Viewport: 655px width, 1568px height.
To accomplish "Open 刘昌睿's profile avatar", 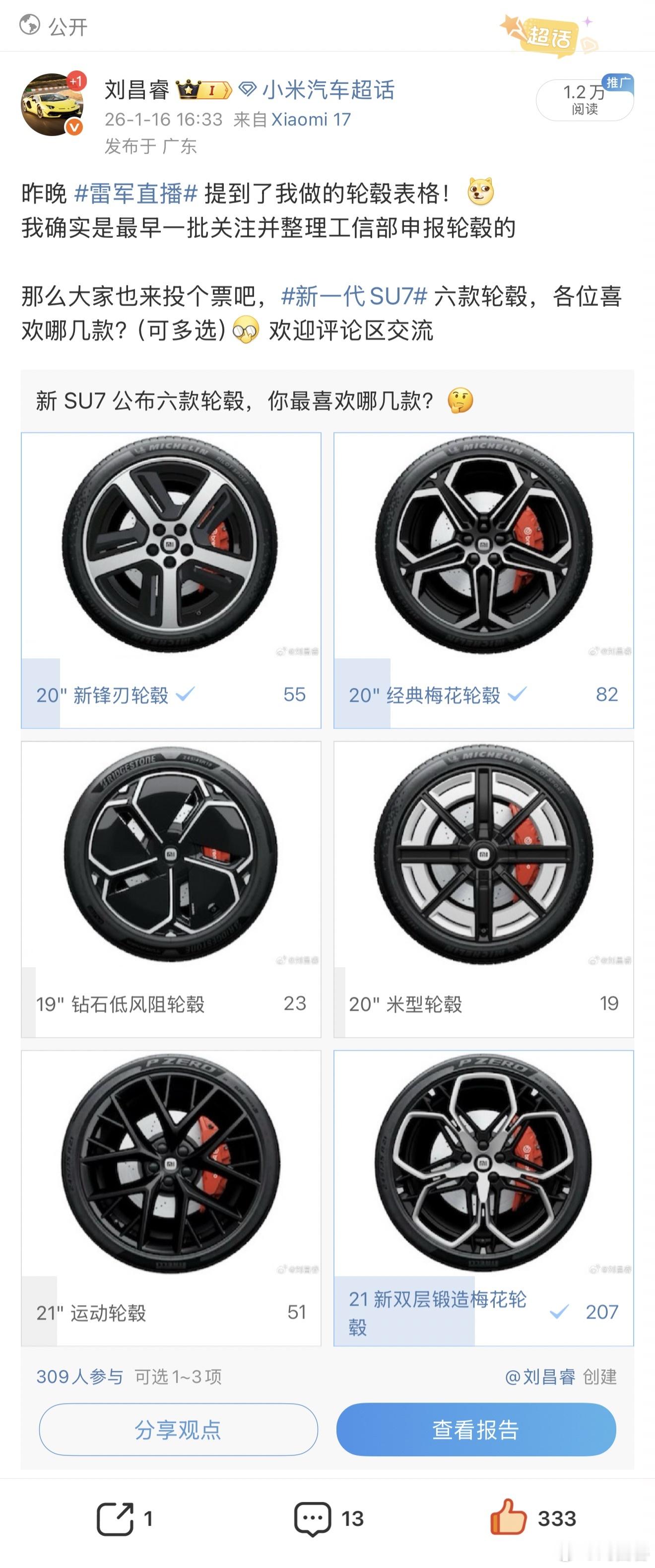I will click(x=52, y=105).
